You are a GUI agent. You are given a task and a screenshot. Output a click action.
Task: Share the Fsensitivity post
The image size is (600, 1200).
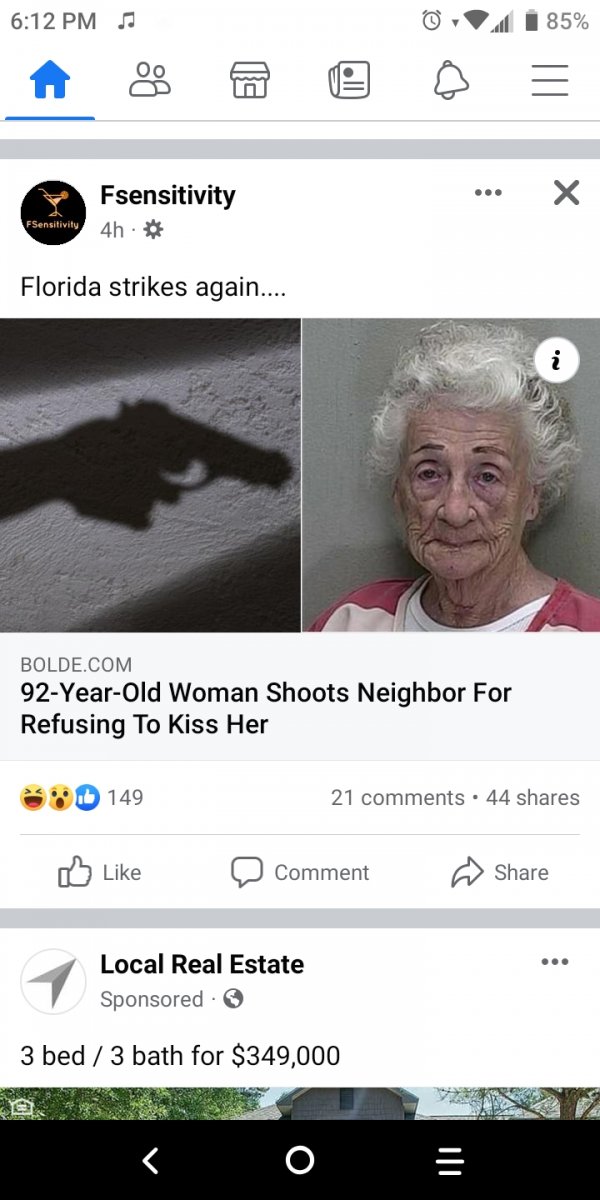click(500, 872)
